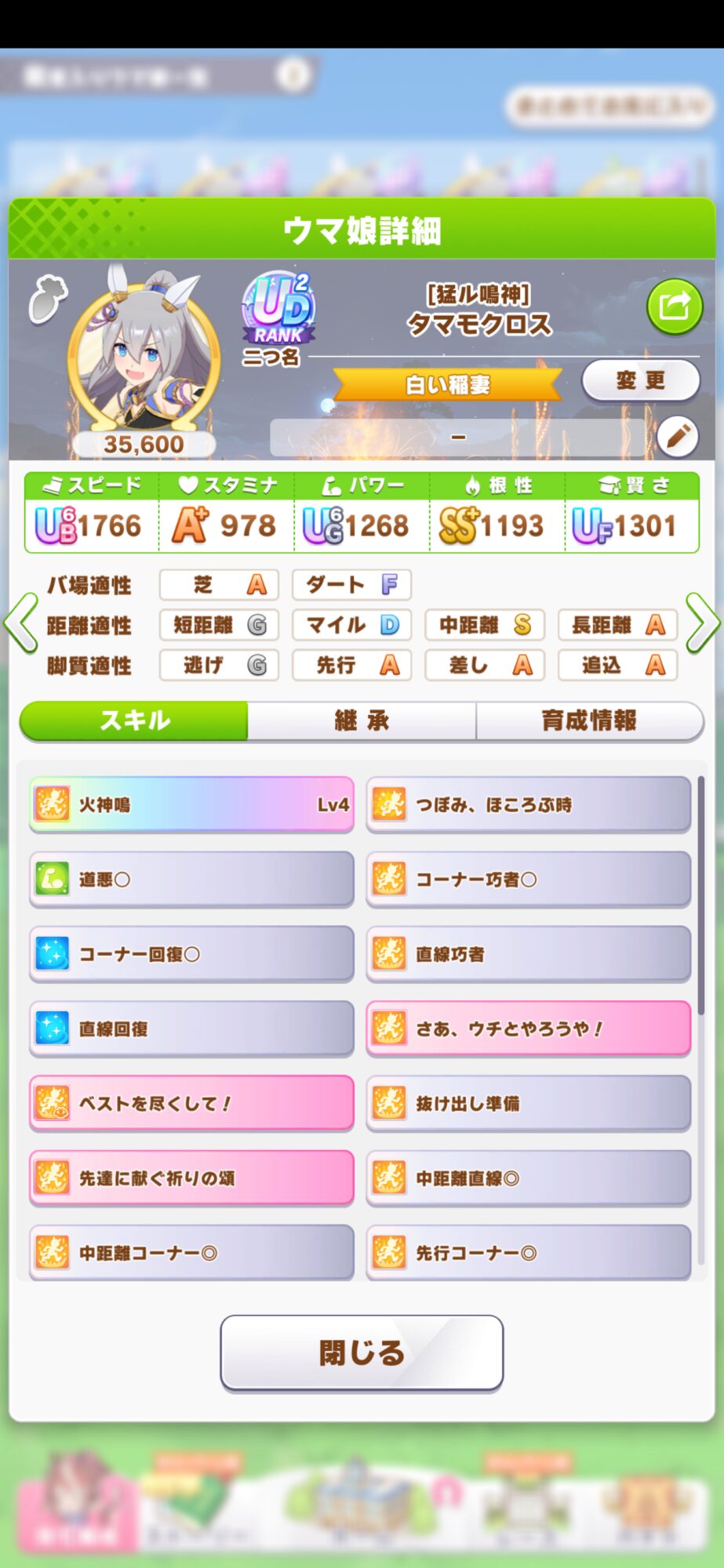Switch to the 育成情報 tab
Screen dimensions: 724x1568
[589, 720]
